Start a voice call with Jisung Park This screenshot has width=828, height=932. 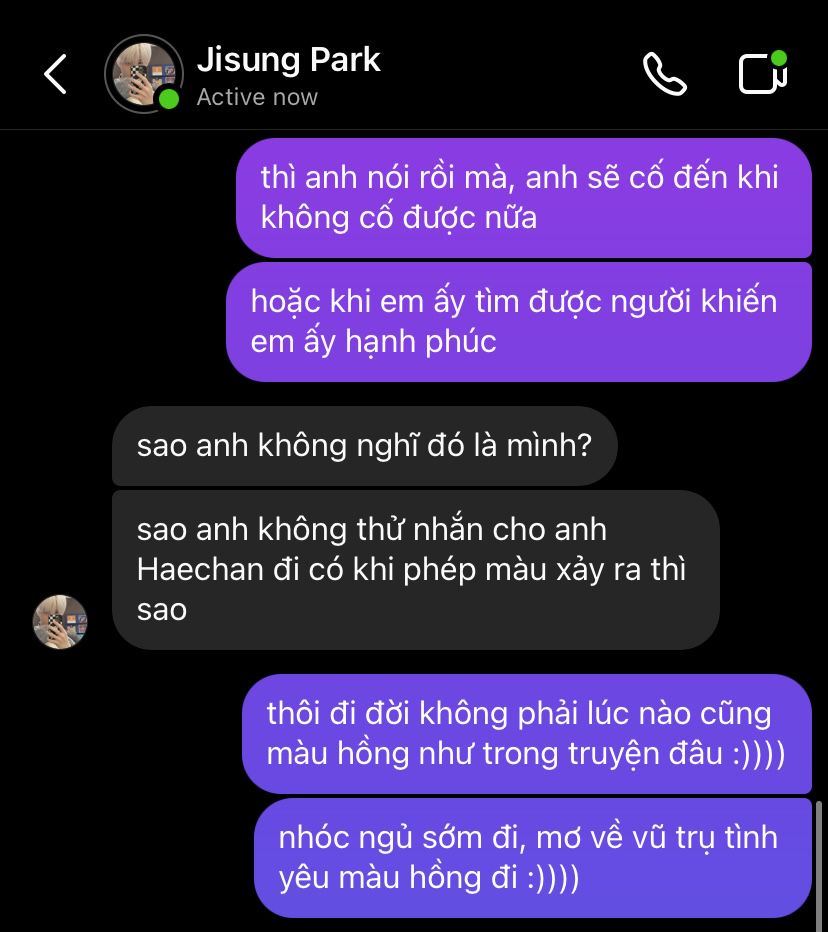point(664,74)
